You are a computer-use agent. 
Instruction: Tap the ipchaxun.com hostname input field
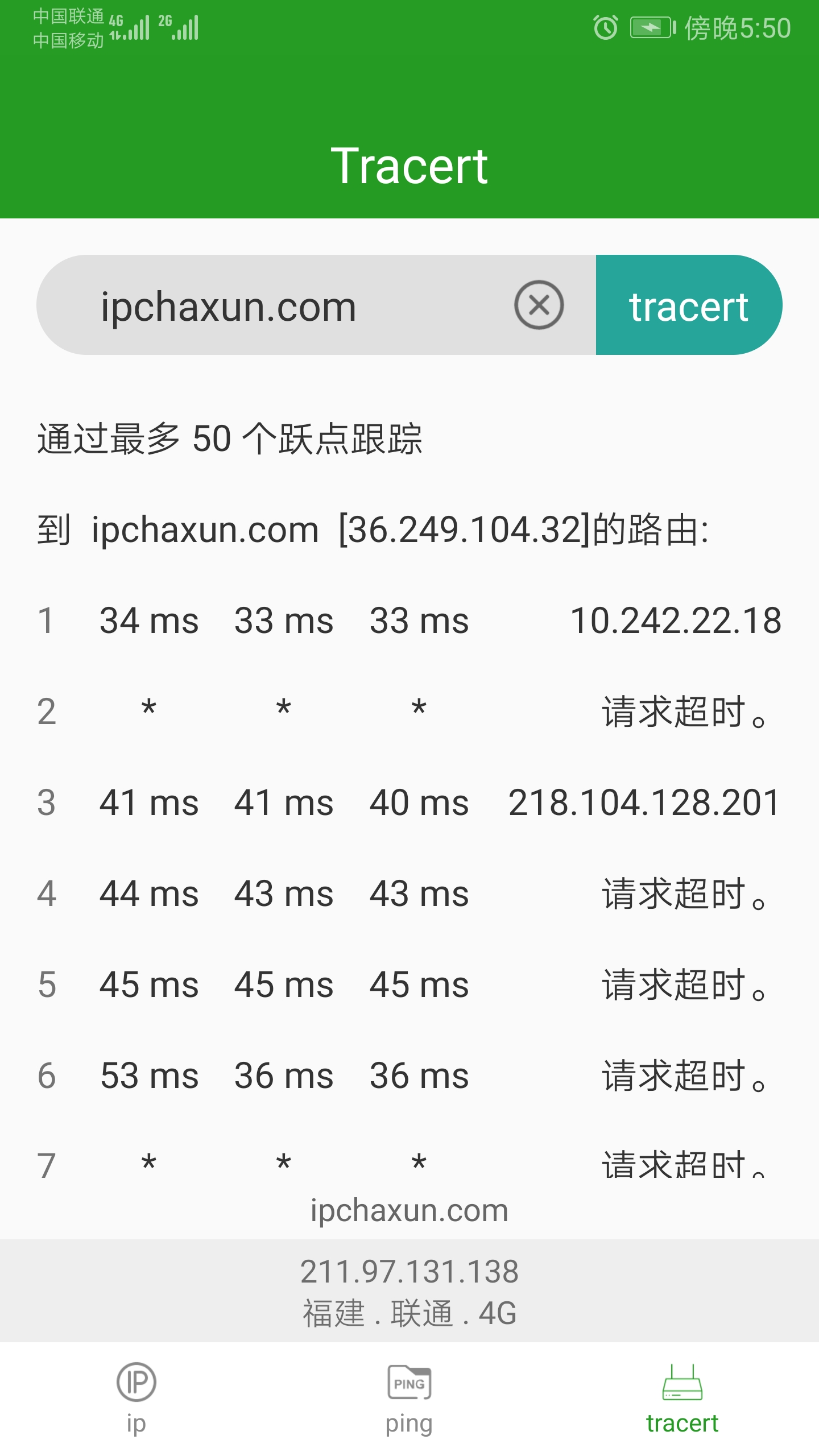click(x=227, y=305)
